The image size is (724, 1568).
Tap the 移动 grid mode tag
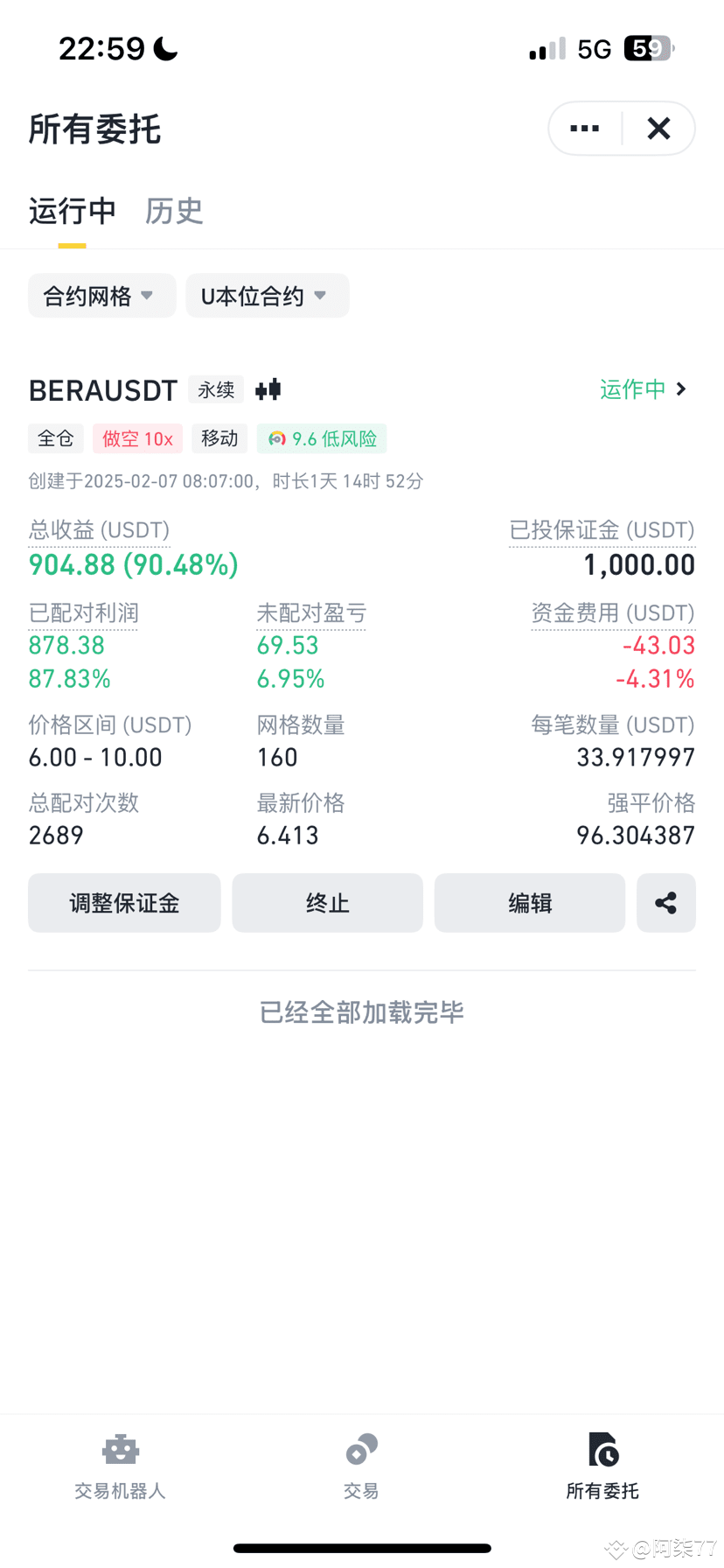tap(219, 438)
